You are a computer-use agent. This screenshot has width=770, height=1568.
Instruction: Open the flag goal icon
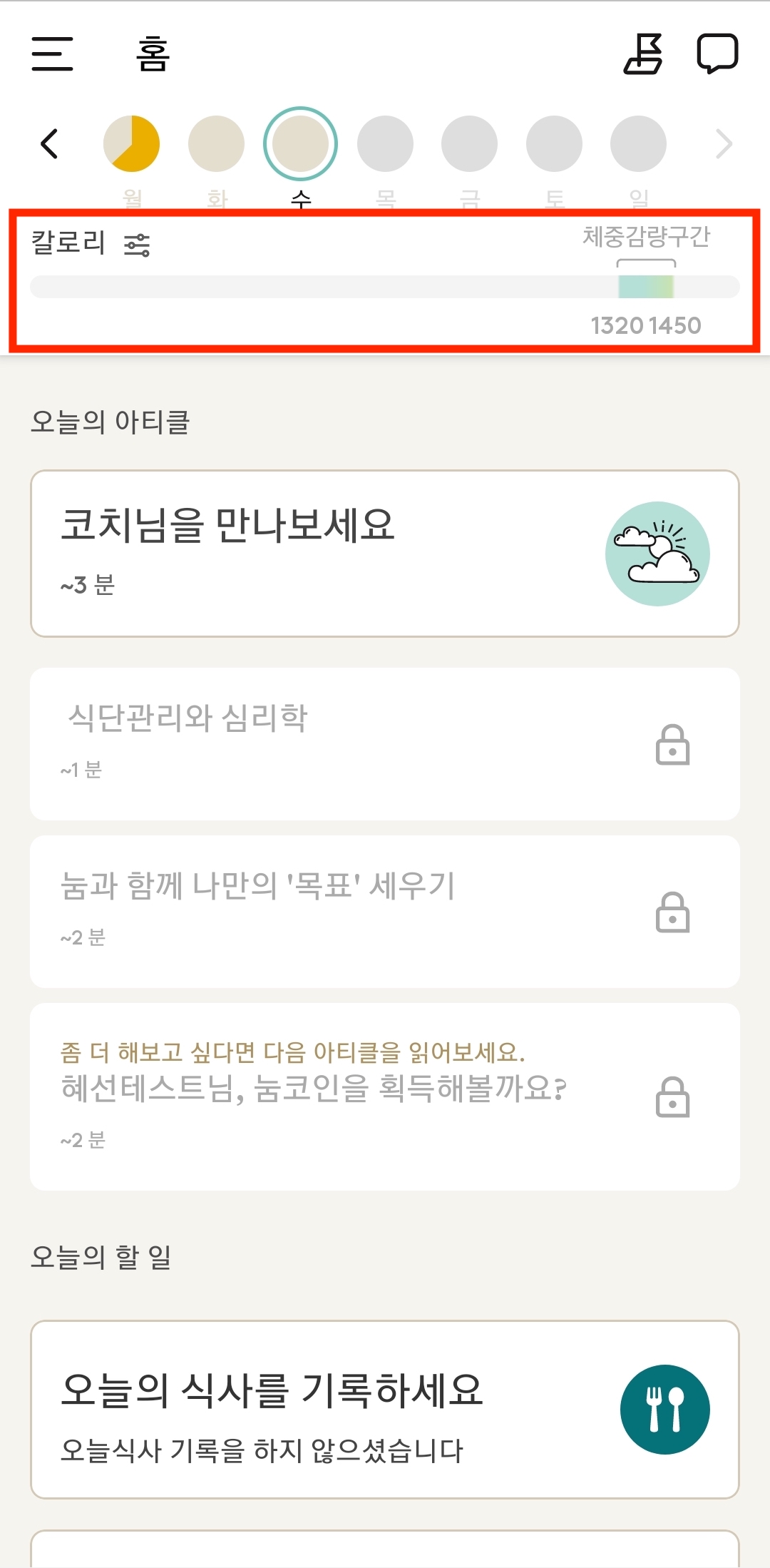tap(643, 54)
